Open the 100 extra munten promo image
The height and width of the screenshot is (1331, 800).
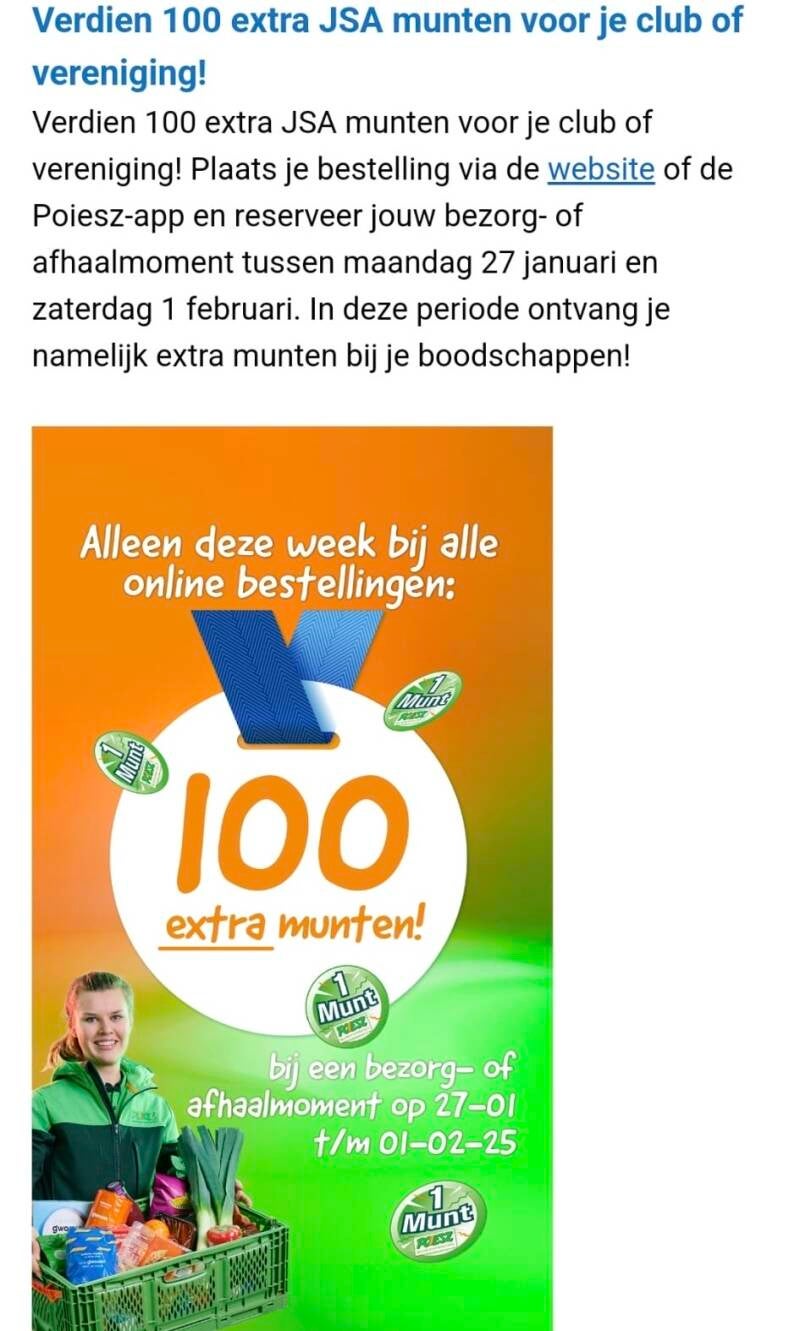click(x=292, y=870)
